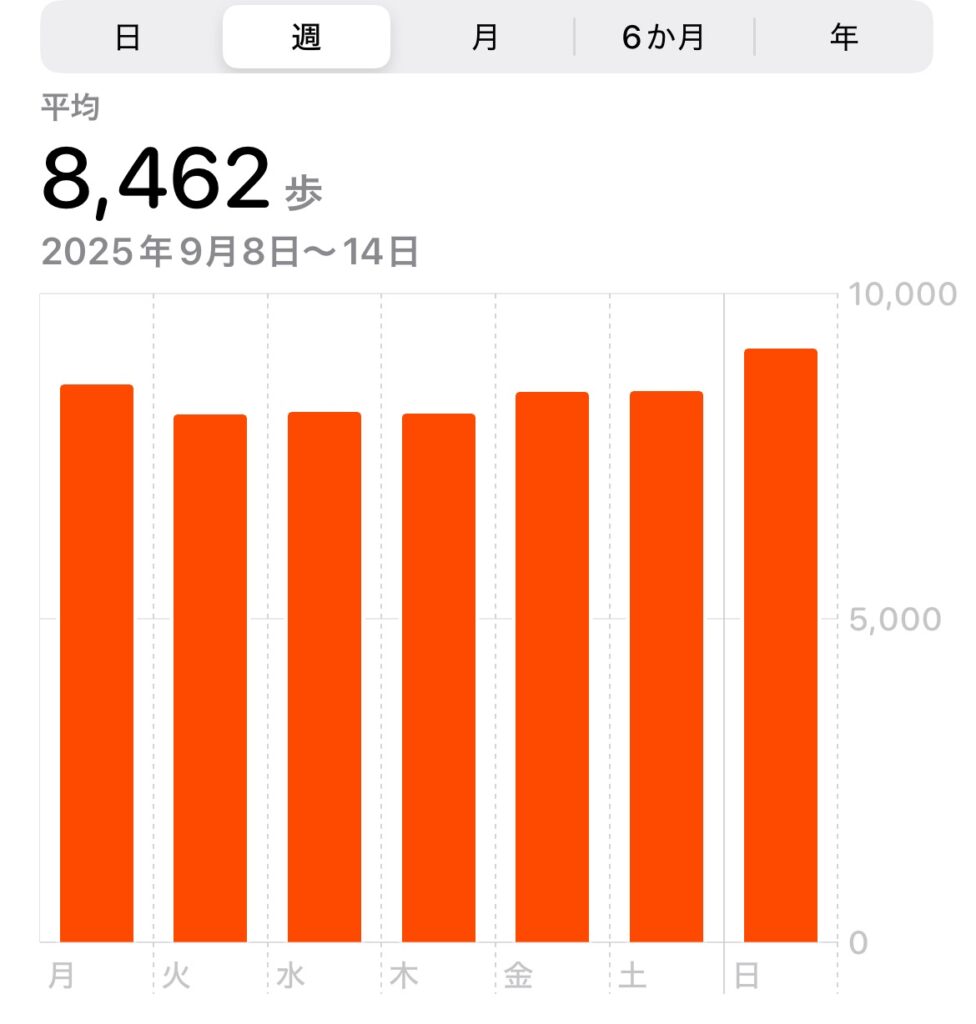
Task: Tap the 日 (Sunday) step bar
Action: 780,645
